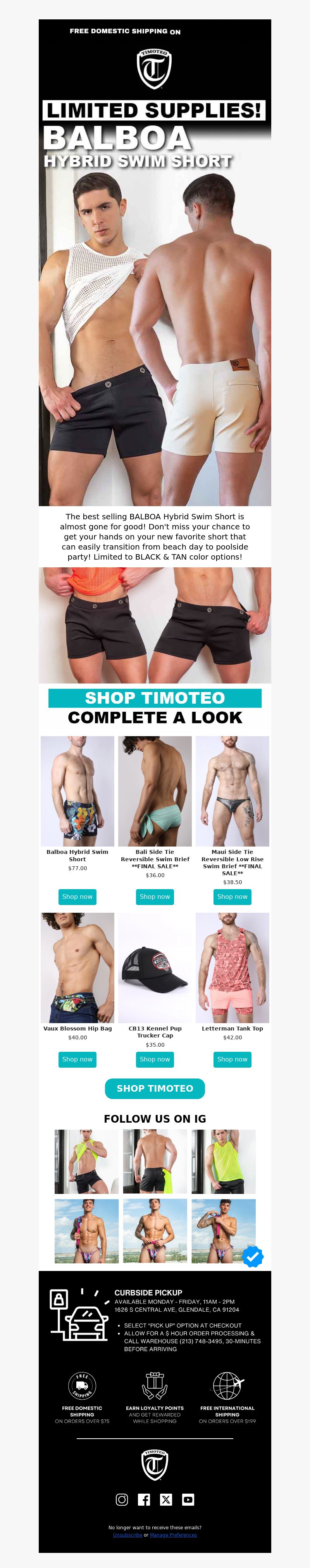Open the X social icon
310x1568 pixels.
click(x=166, y=1499)
